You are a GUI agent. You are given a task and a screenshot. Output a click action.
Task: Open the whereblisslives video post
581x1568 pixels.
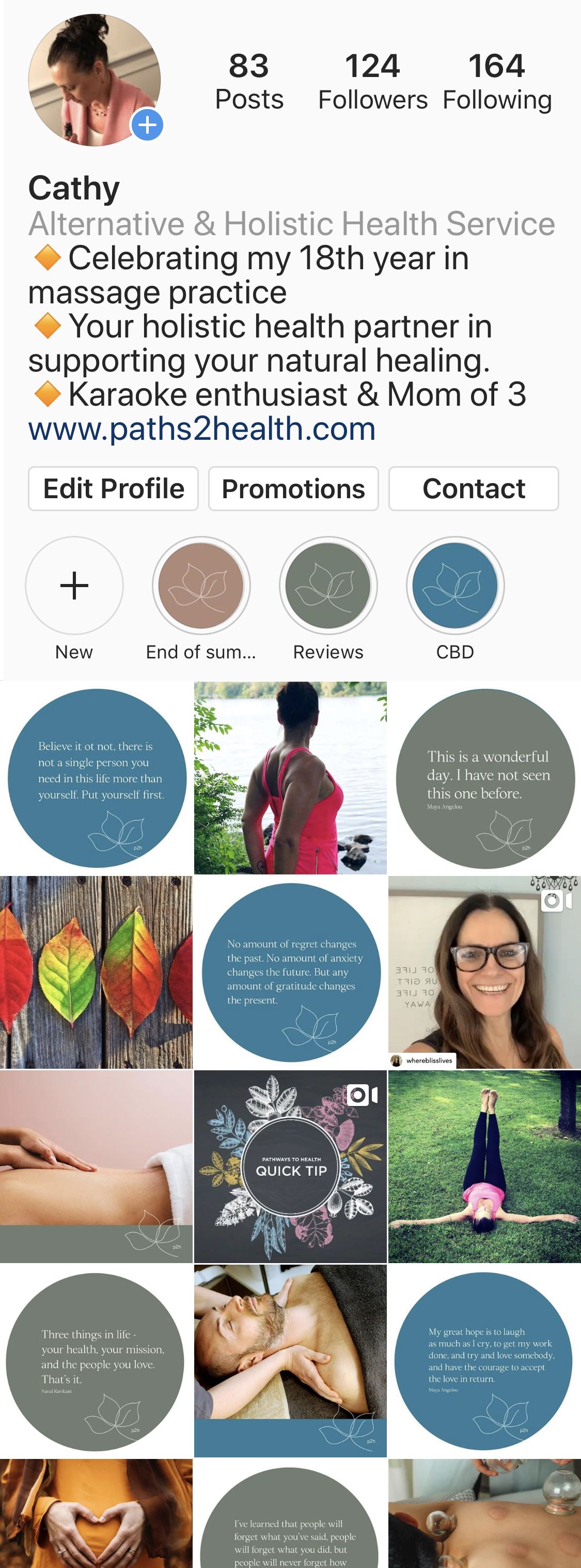(x=485, y=972)
